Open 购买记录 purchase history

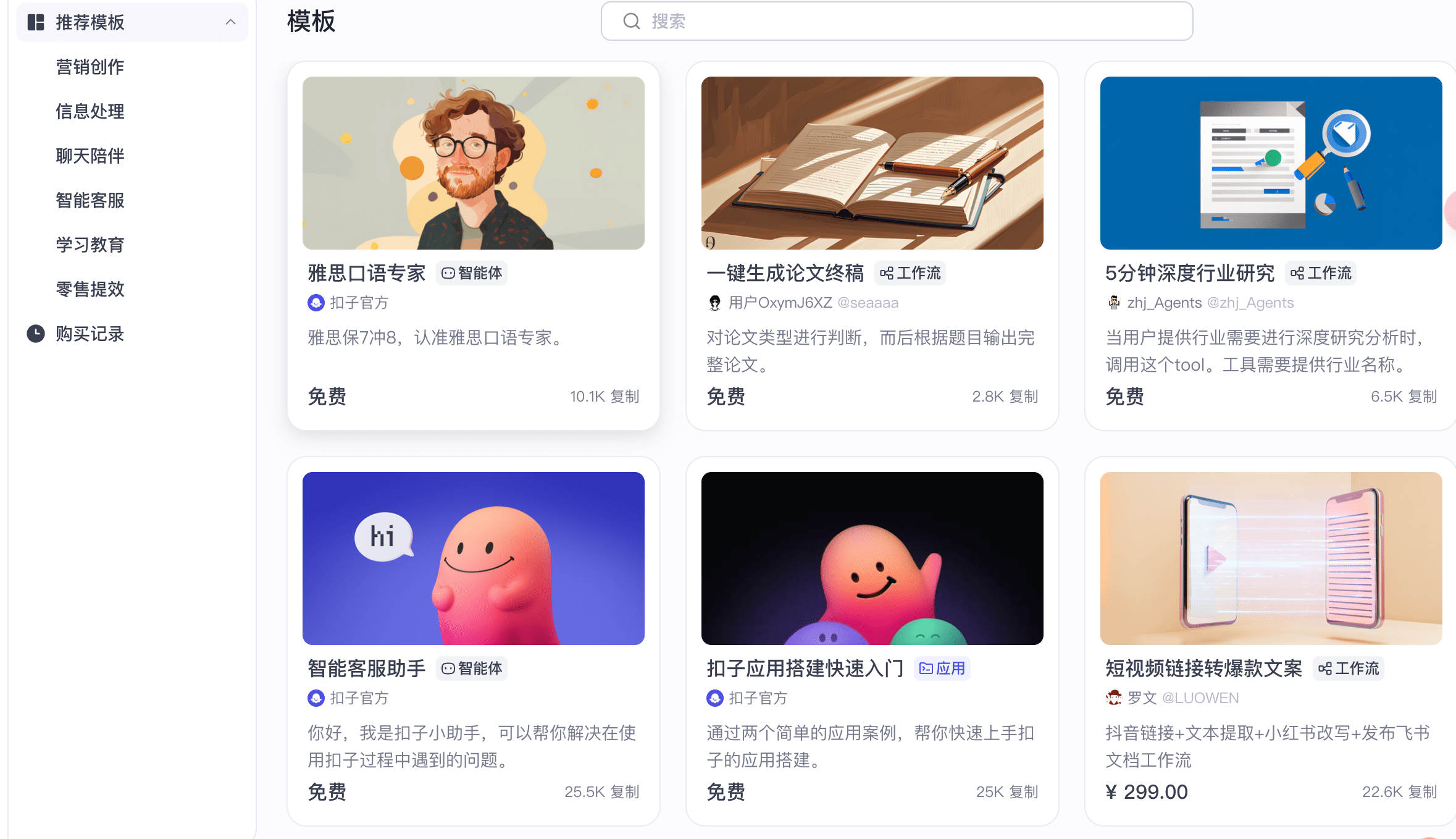tap(90, 334)
